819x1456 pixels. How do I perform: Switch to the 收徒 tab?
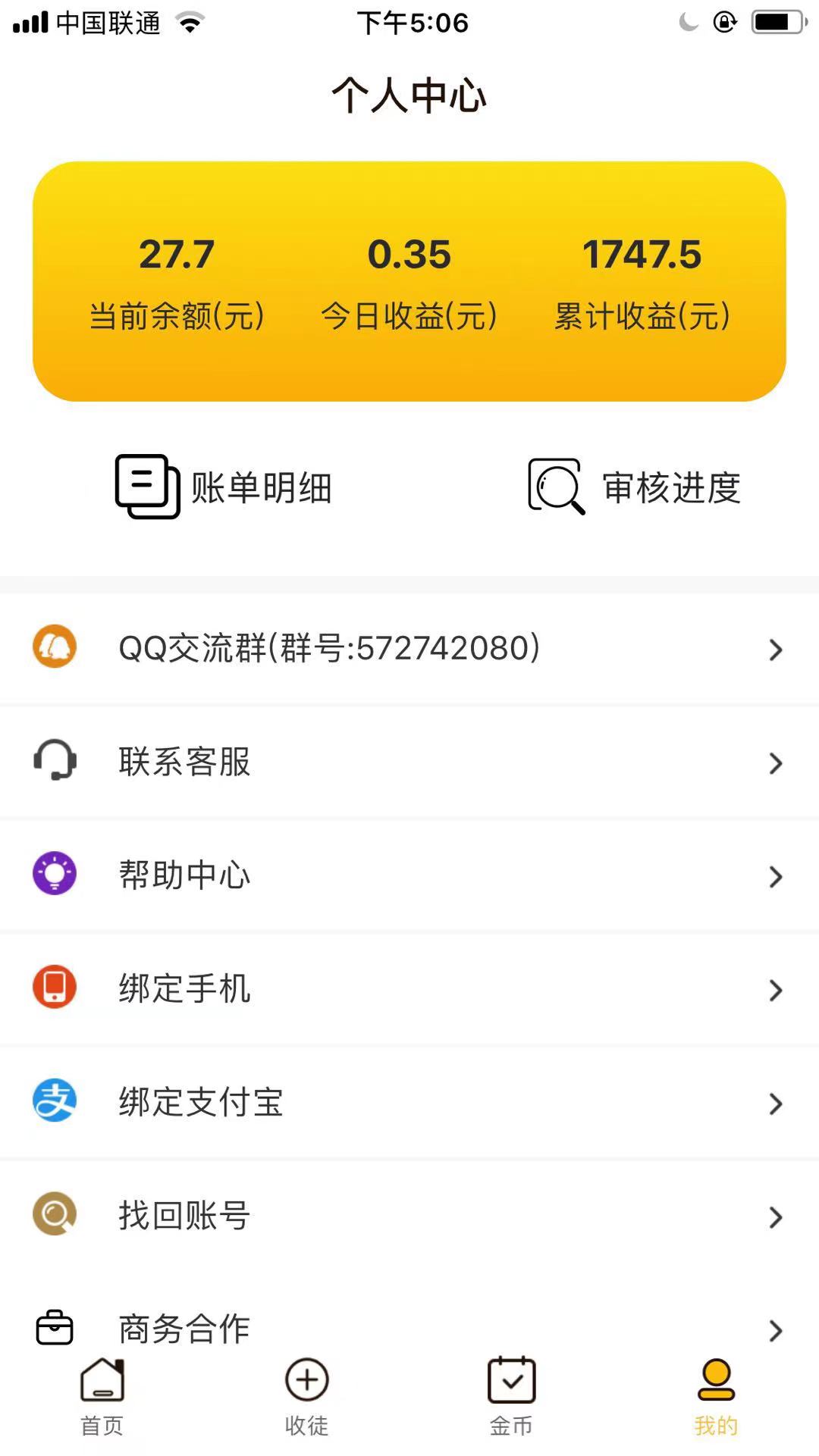pyautogui.click(x=307, y=1396)
